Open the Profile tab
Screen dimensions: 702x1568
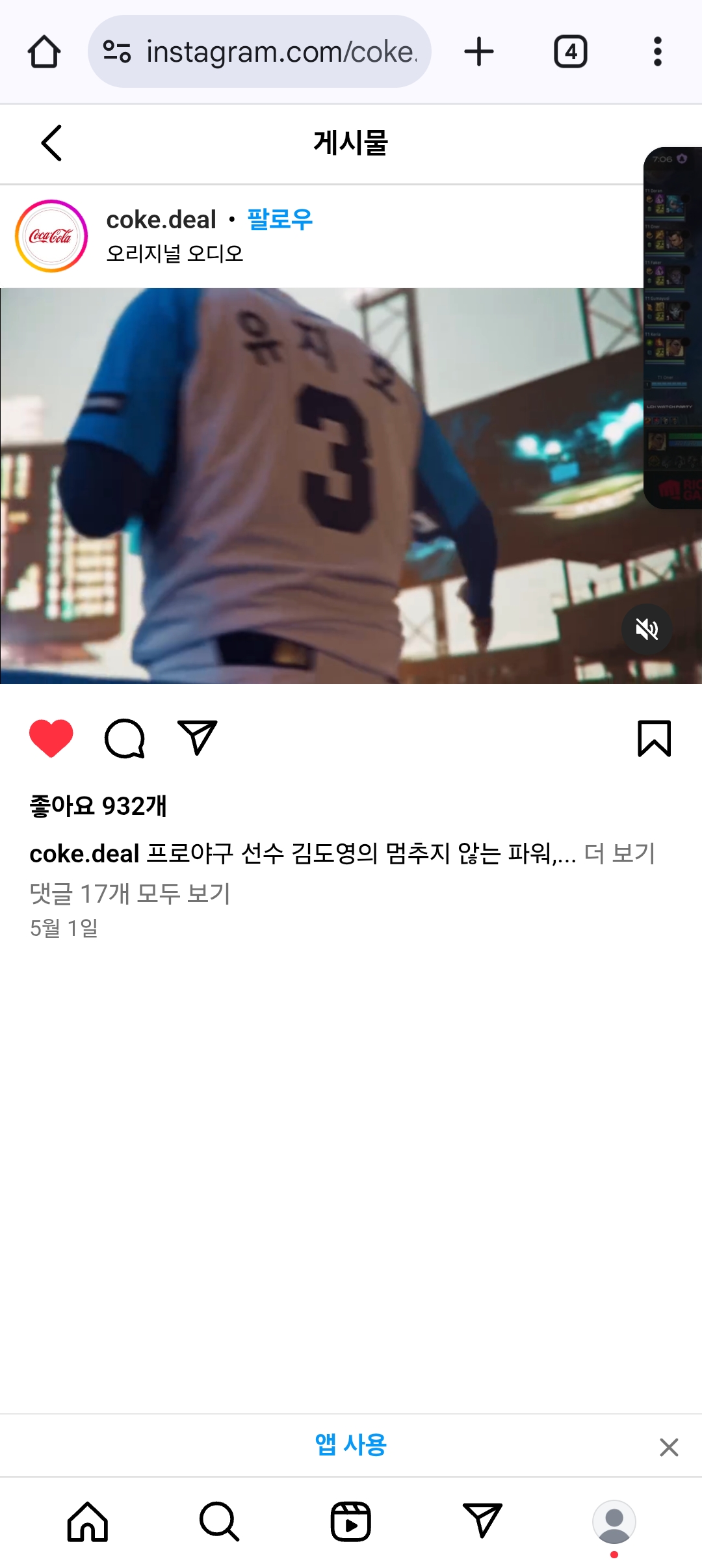pyautogui.click(x=614, y=1522)
